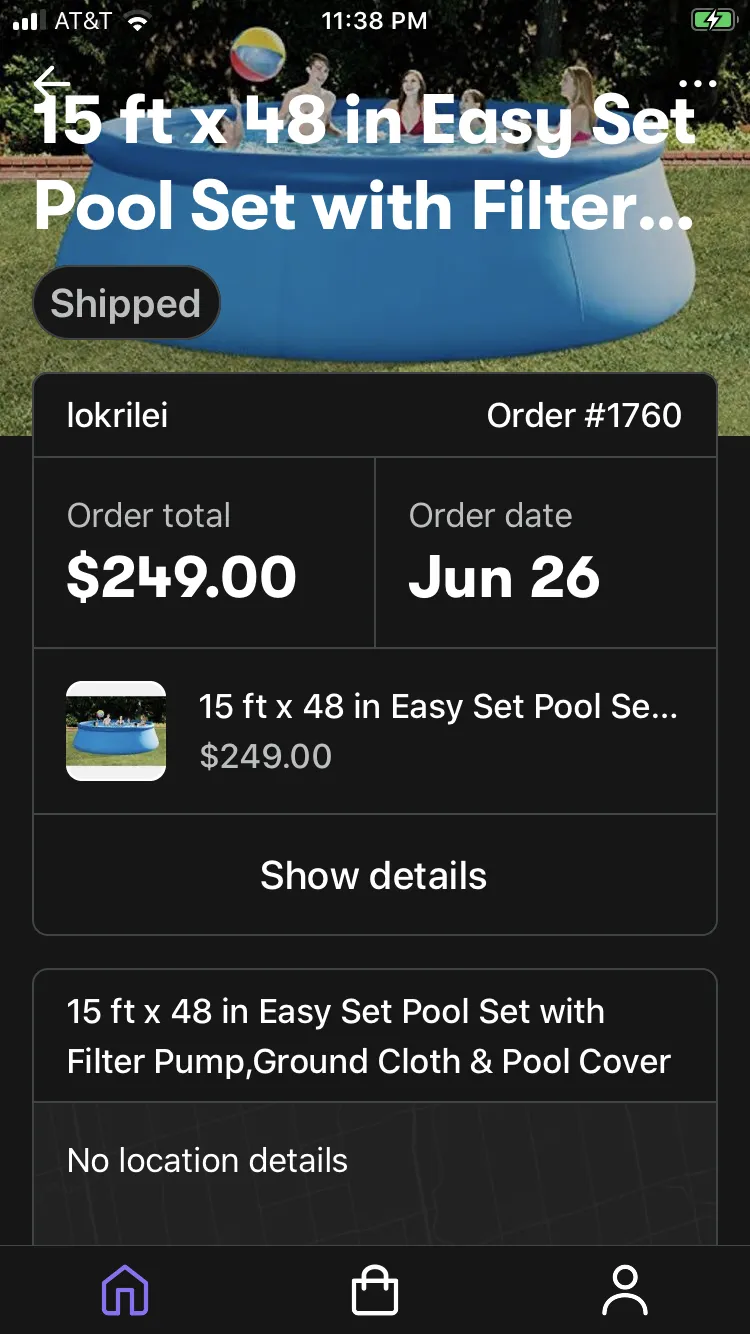The height and width of the screenshot is (1334, 750).
Task: Go back with the top-left arrow
Action: (51, 83)
